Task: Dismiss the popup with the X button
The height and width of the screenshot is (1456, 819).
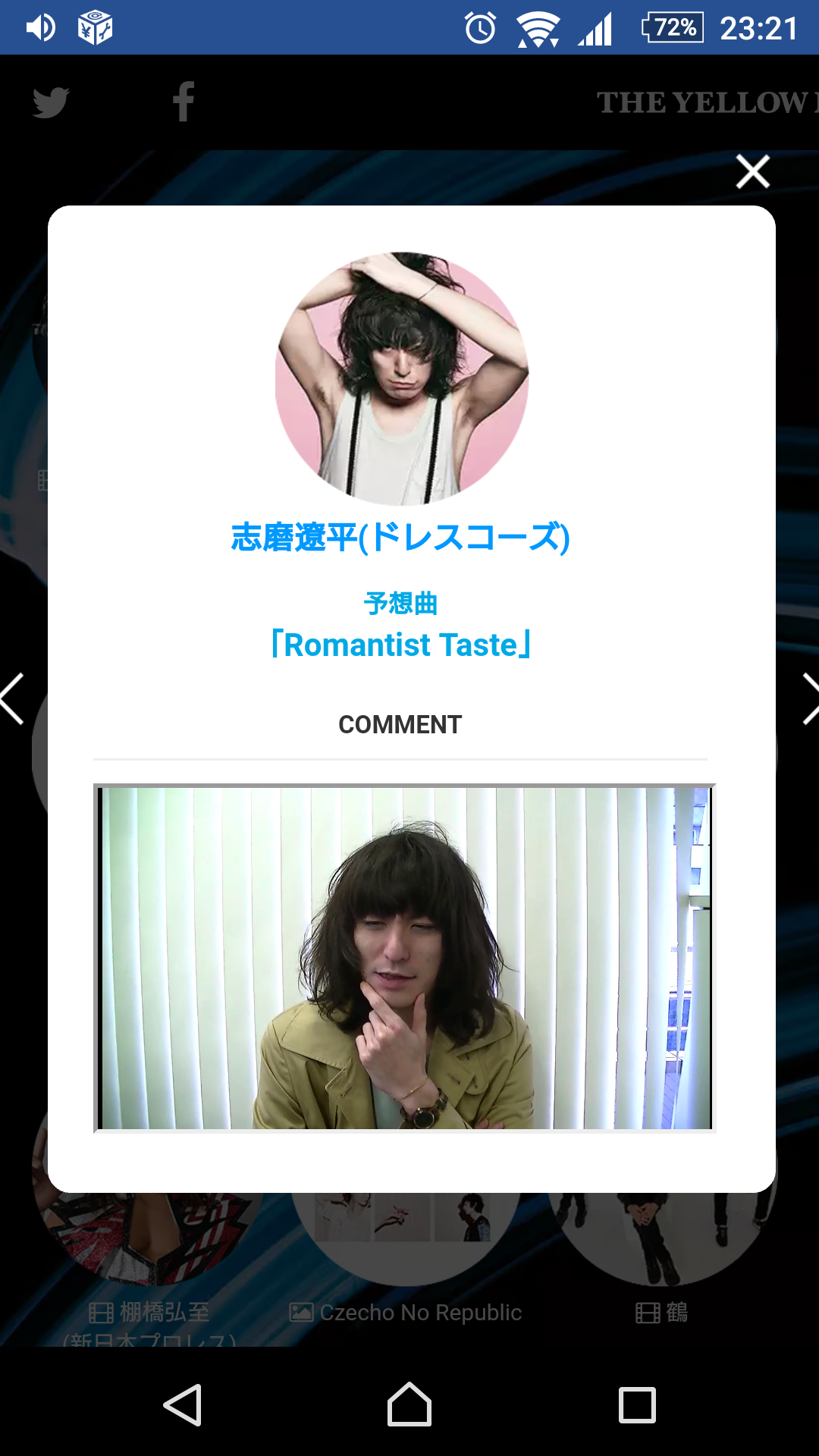Action: [x=752, y=171]
